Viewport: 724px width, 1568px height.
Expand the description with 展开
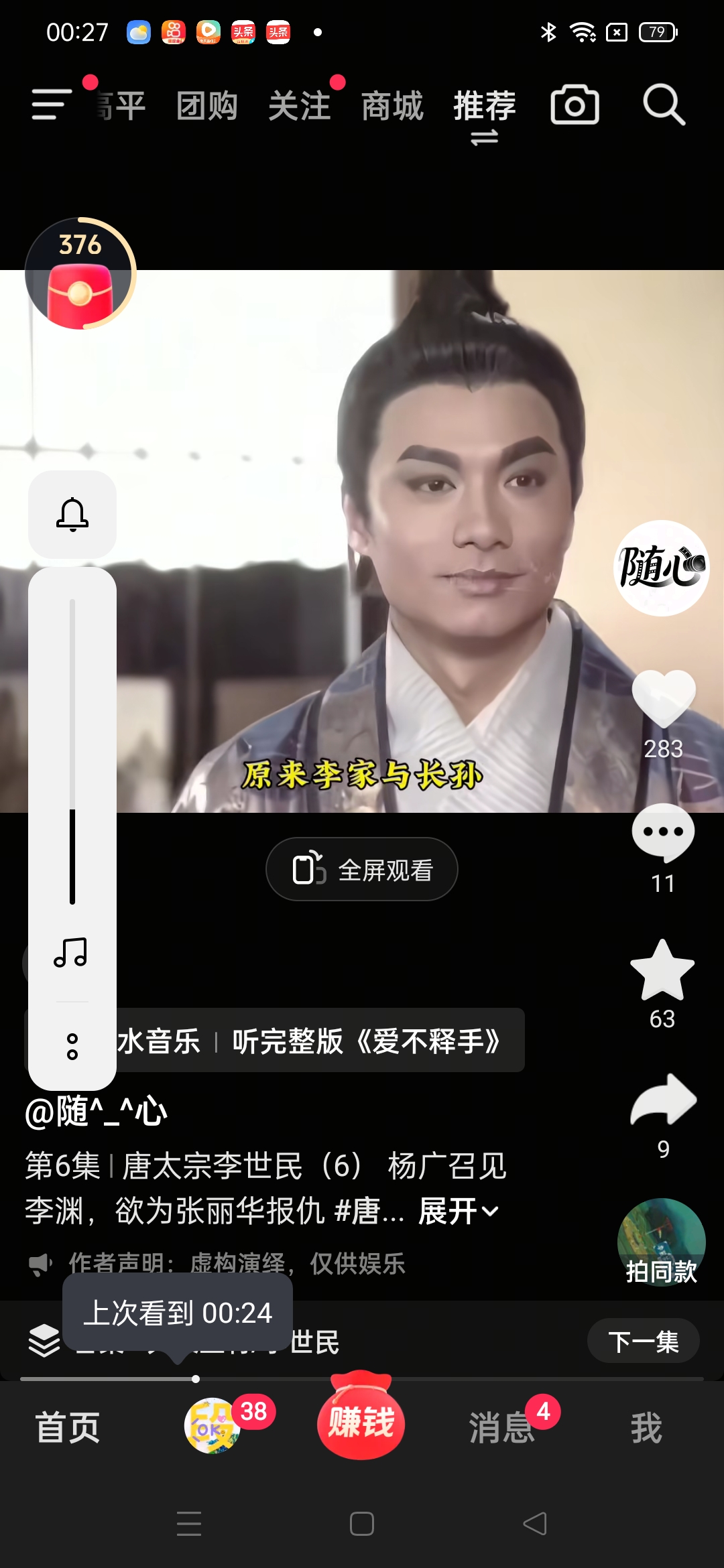(459, 1211)
